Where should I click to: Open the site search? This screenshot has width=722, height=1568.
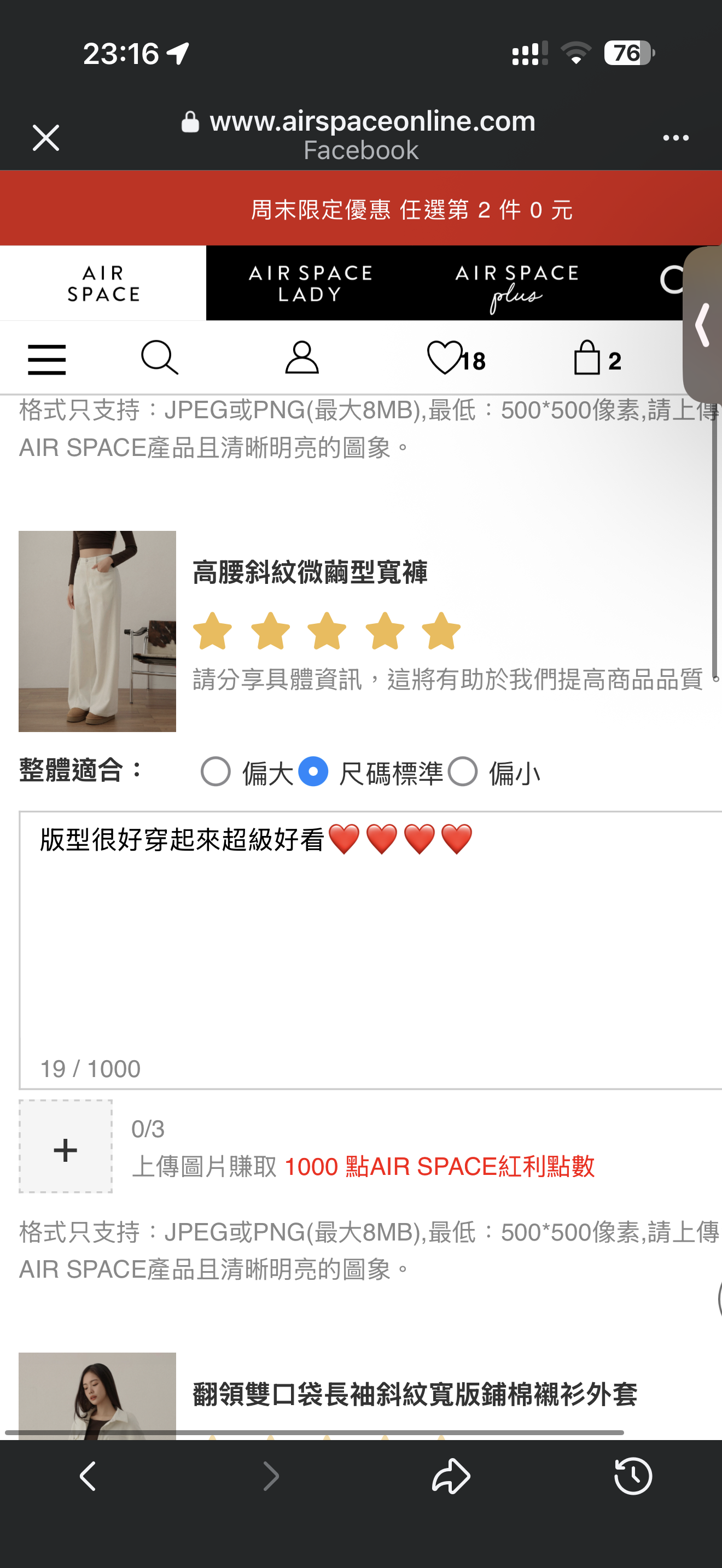(x=160, y=358)
